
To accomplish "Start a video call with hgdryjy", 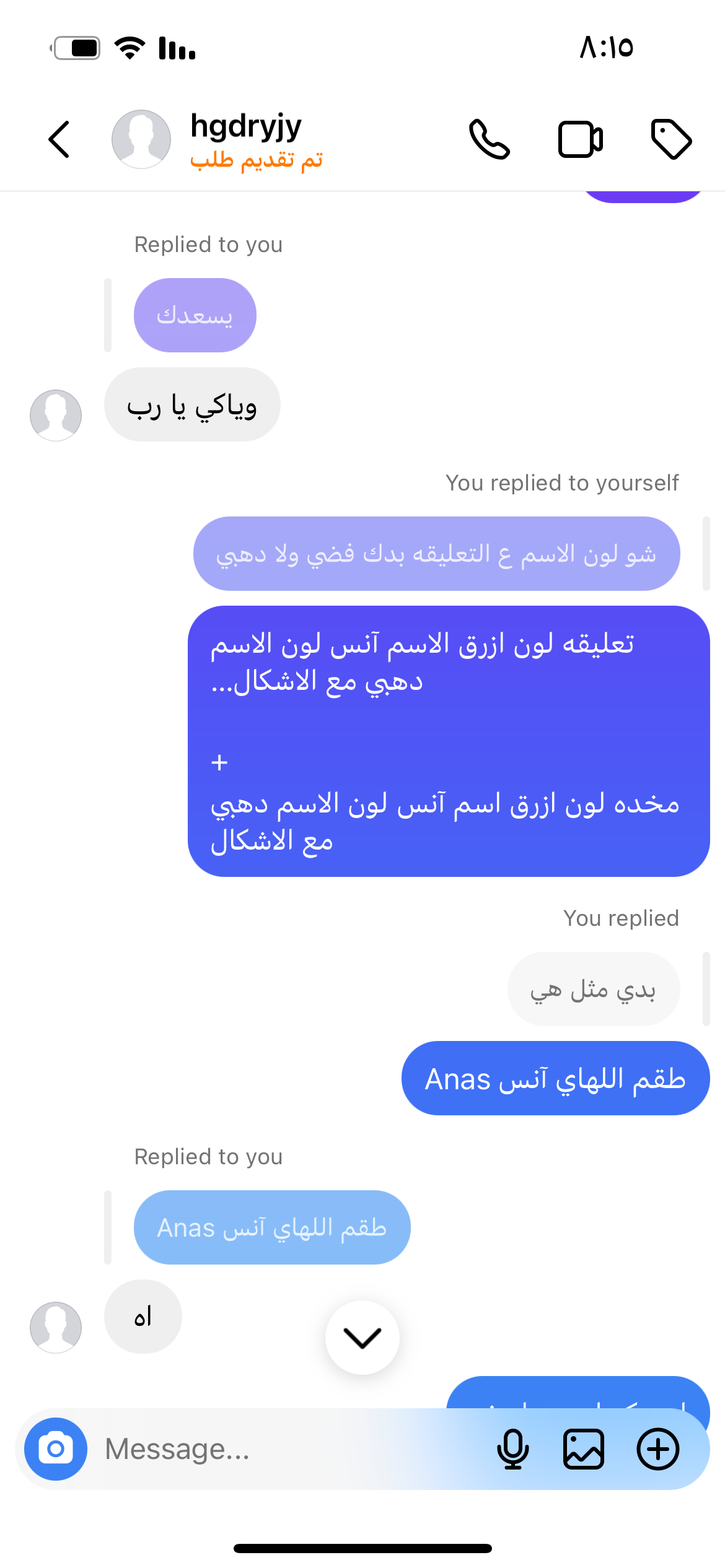I will (x=580, y=139).
